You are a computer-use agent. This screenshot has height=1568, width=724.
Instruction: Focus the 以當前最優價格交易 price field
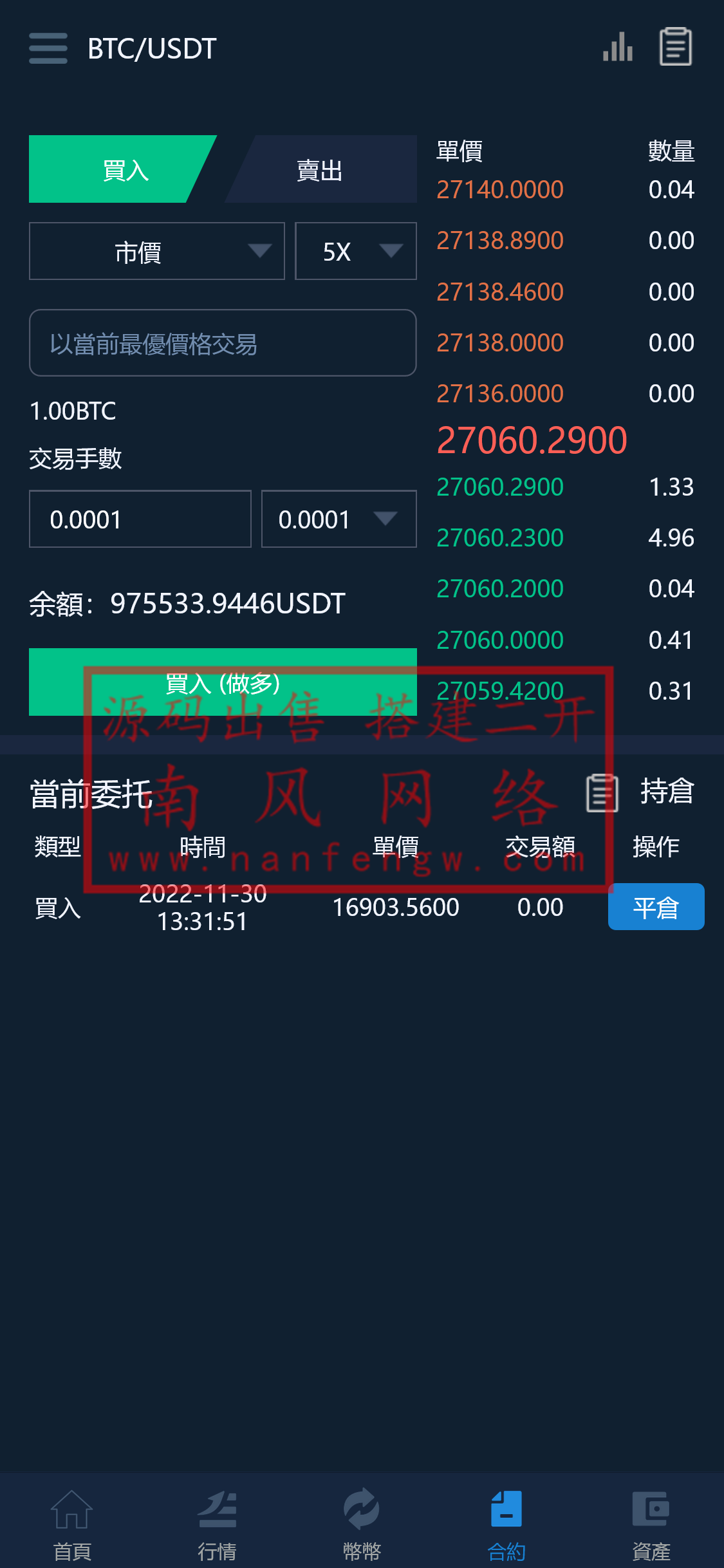pos(223,343)
